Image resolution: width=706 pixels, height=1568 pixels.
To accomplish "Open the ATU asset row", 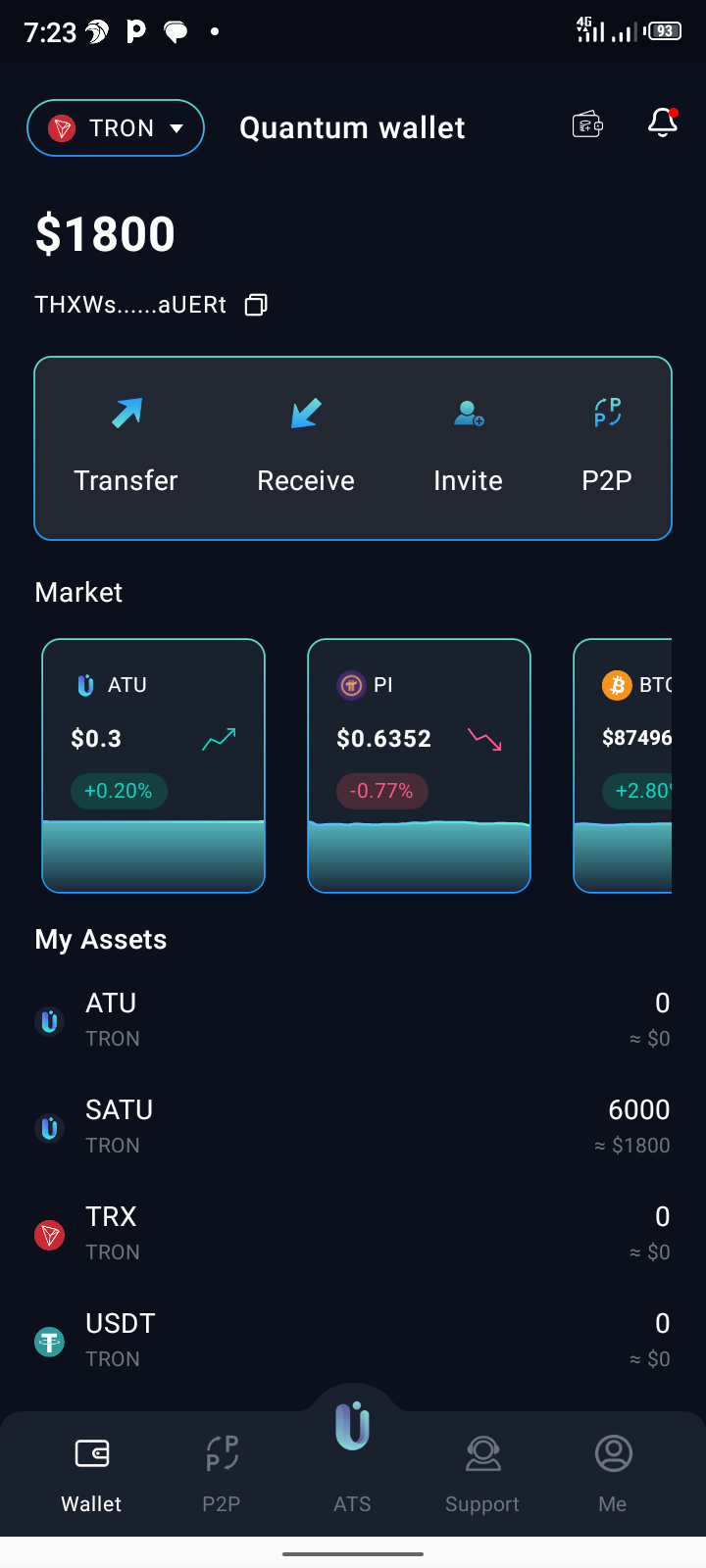I will point(353,1020).
